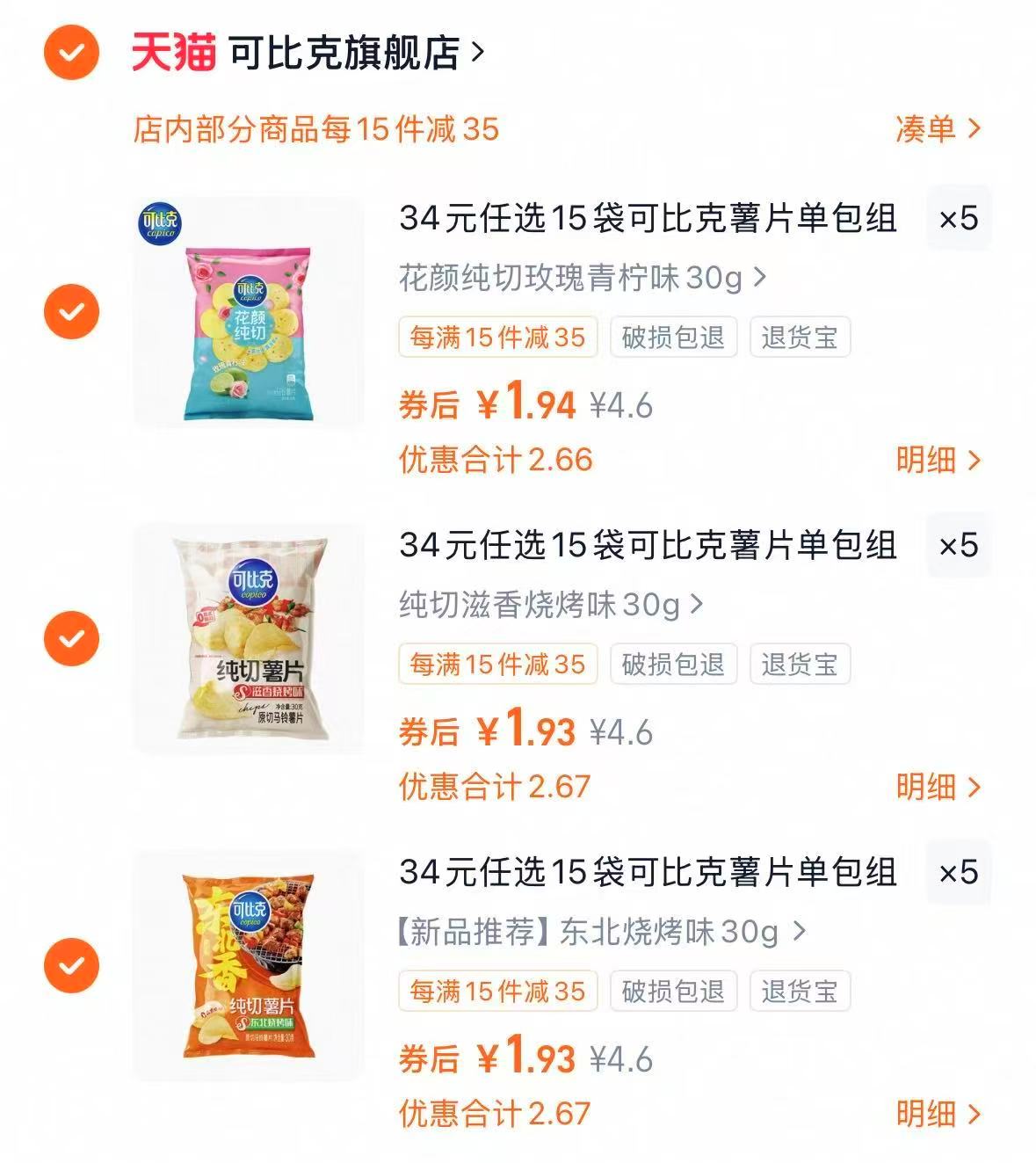Open 纯切滋香烧烤味30g product details

(545, 607)
